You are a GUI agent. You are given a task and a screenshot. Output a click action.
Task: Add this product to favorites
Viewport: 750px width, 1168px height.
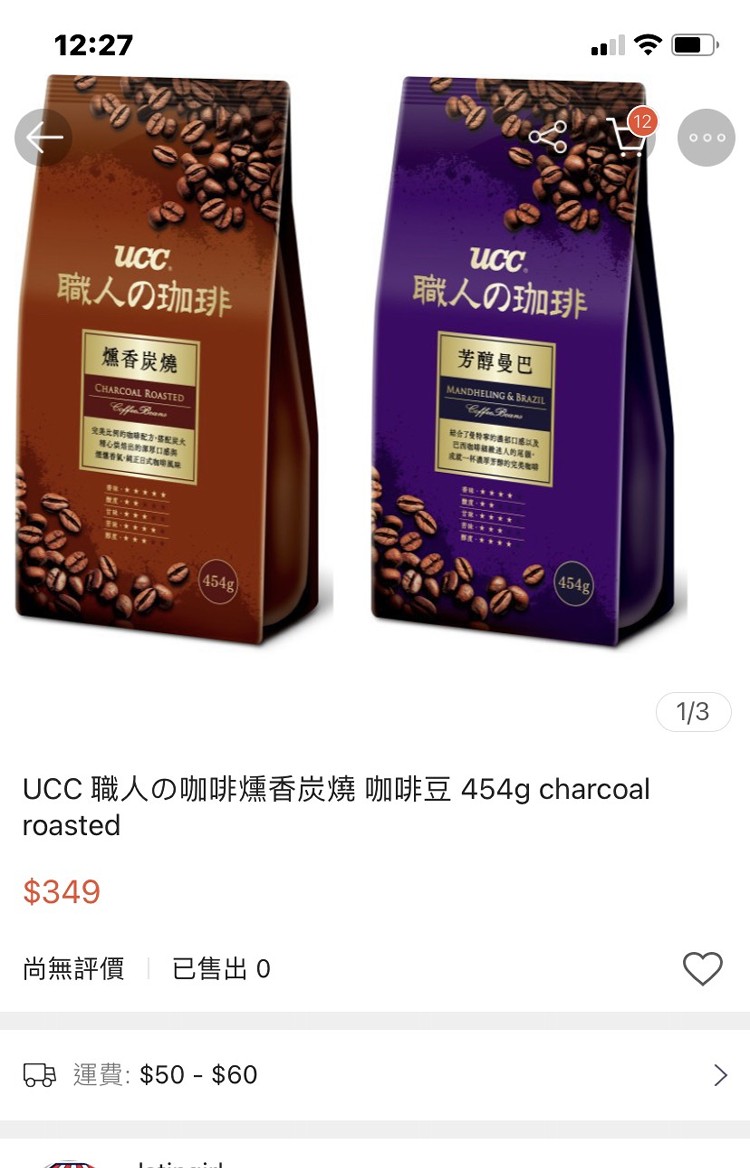coord(702,968)
